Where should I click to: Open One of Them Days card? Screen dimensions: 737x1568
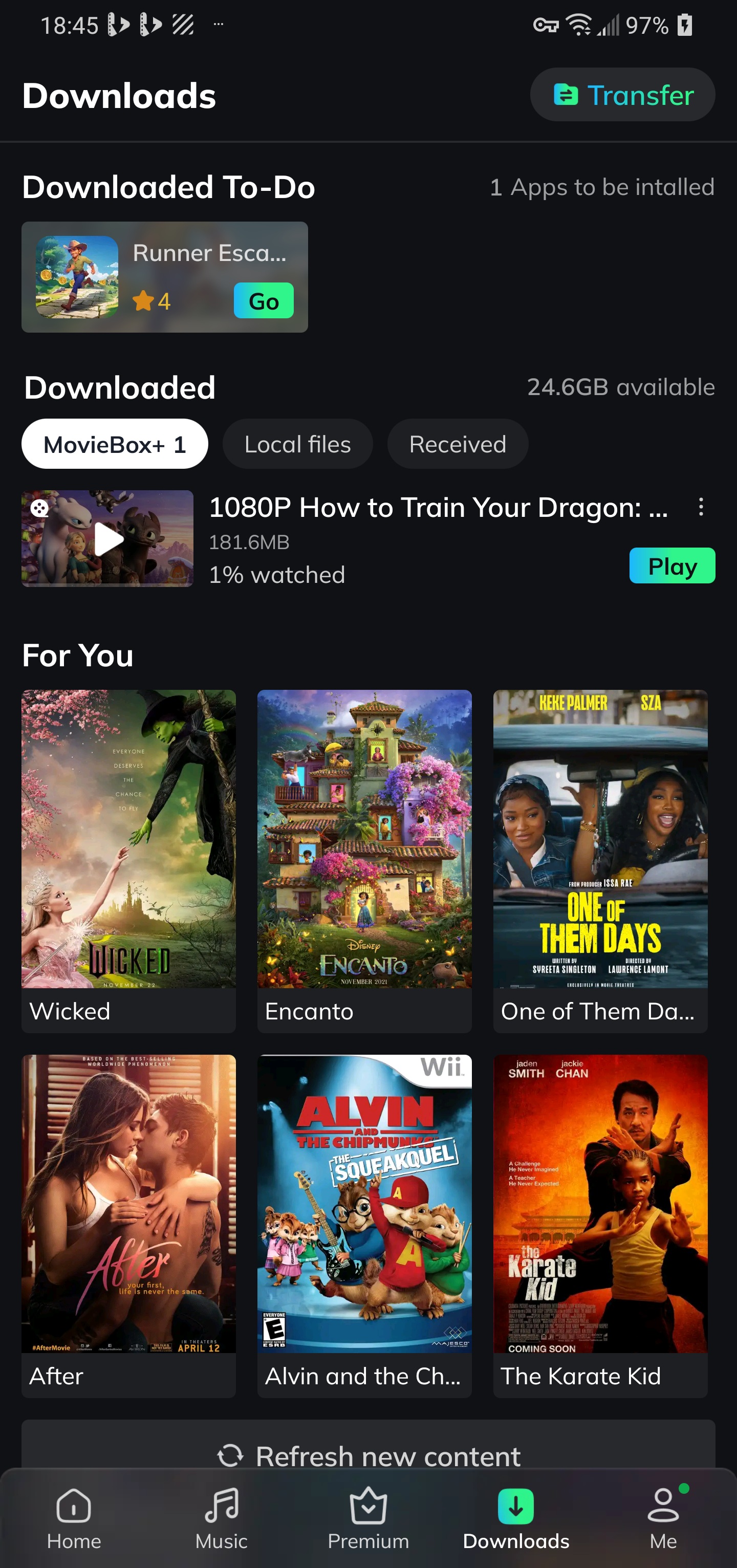[599, 860]
